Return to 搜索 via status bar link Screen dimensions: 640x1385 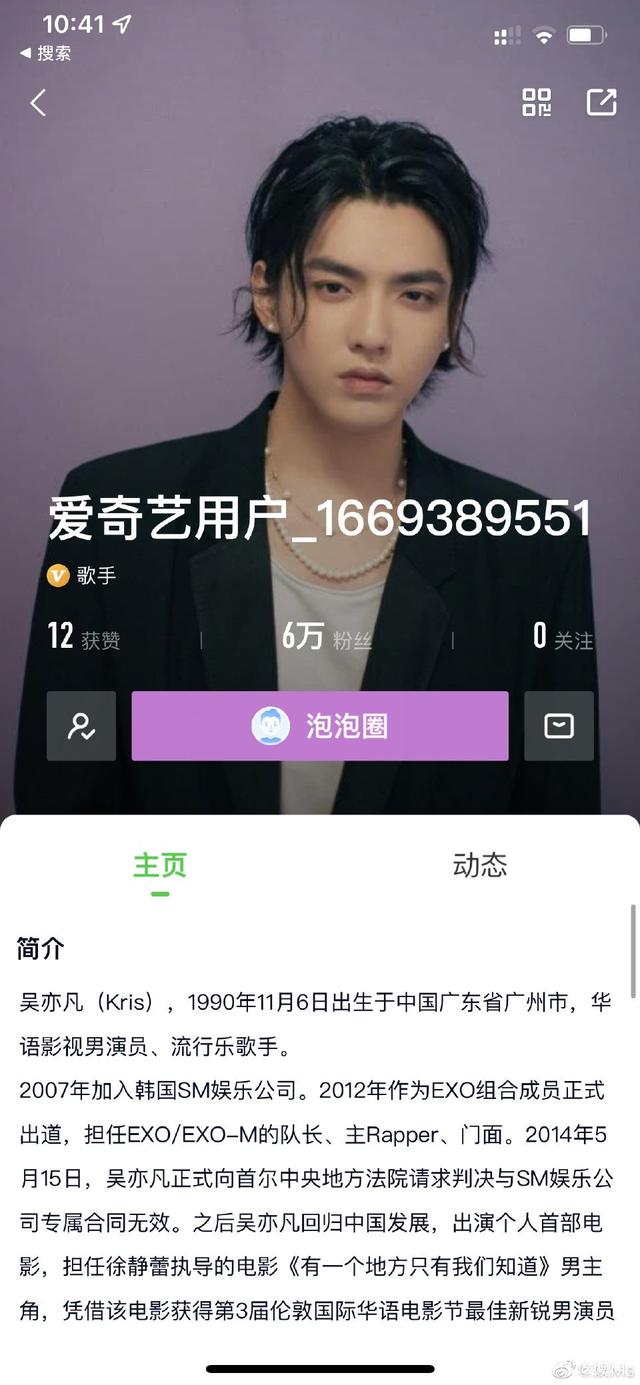[x=46, y=53]
